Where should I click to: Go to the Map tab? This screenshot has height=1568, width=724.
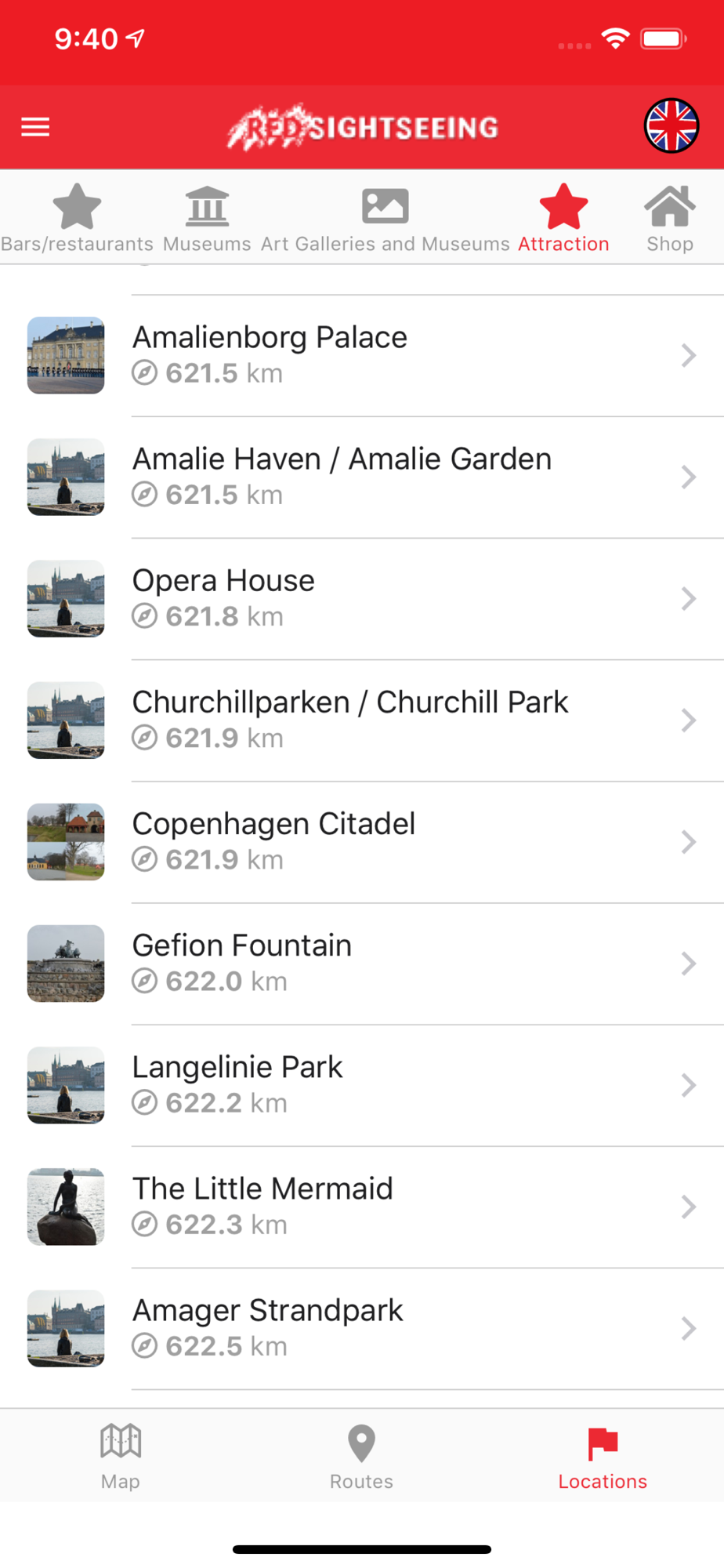tap(121, 1456)
